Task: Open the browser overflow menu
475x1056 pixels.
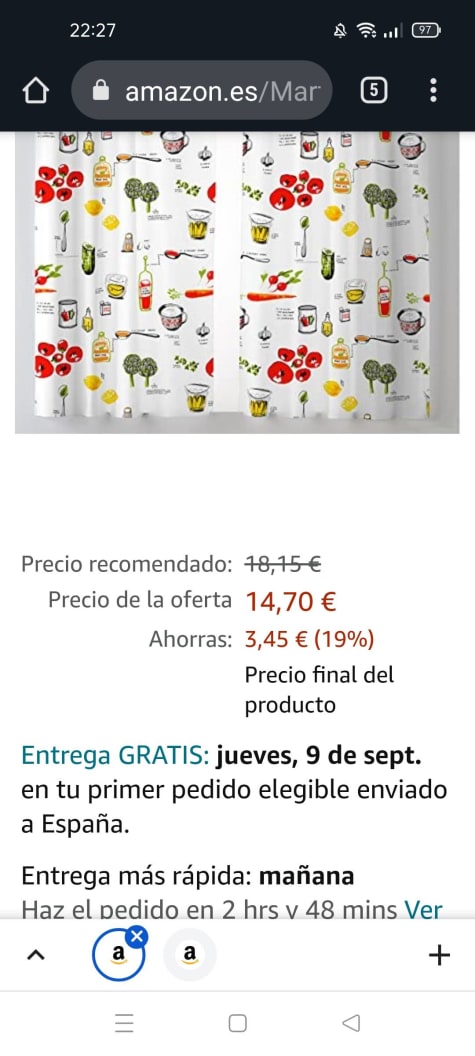Action: (433, 90)
